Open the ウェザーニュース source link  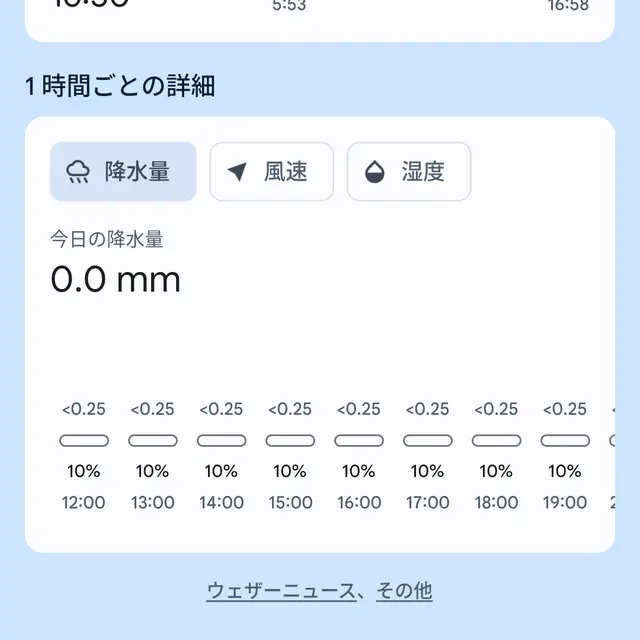pos(281,591)
